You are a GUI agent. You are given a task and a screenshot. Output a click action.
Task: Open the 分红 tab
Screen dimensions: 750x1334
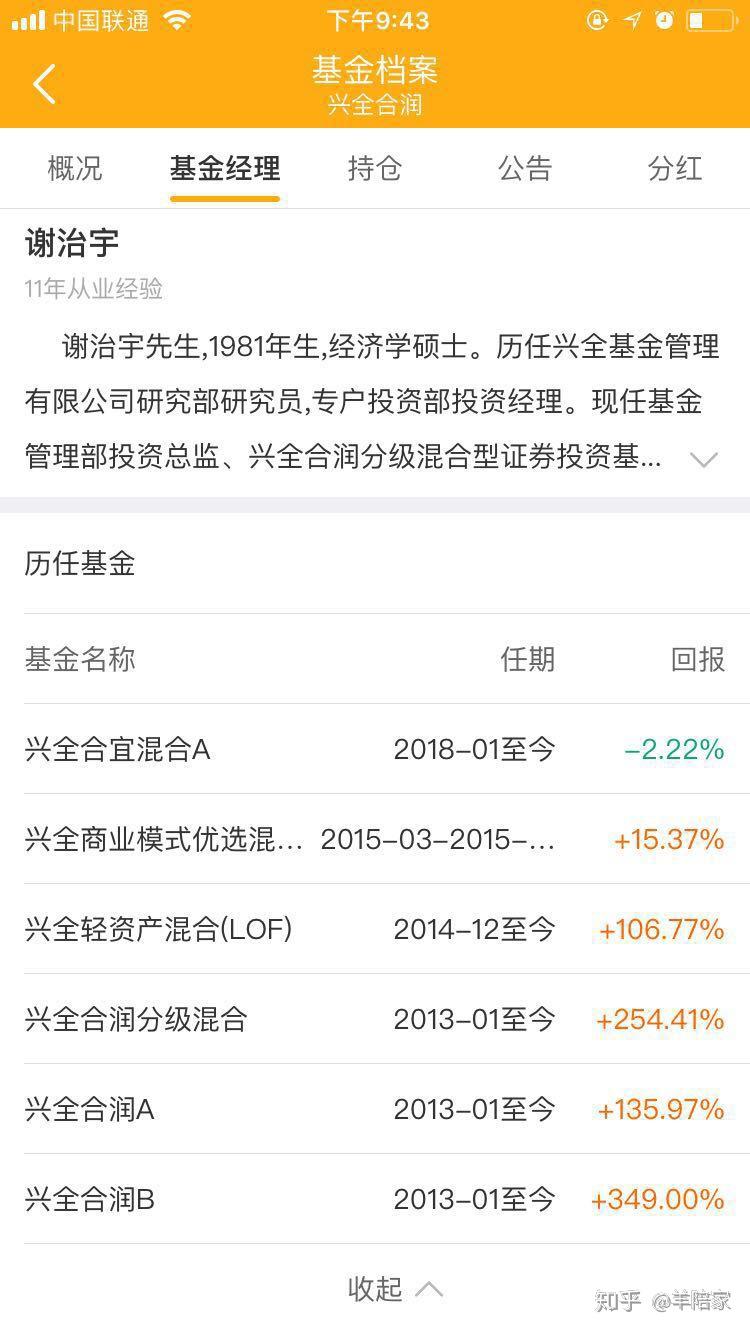(x=675, y=168)
